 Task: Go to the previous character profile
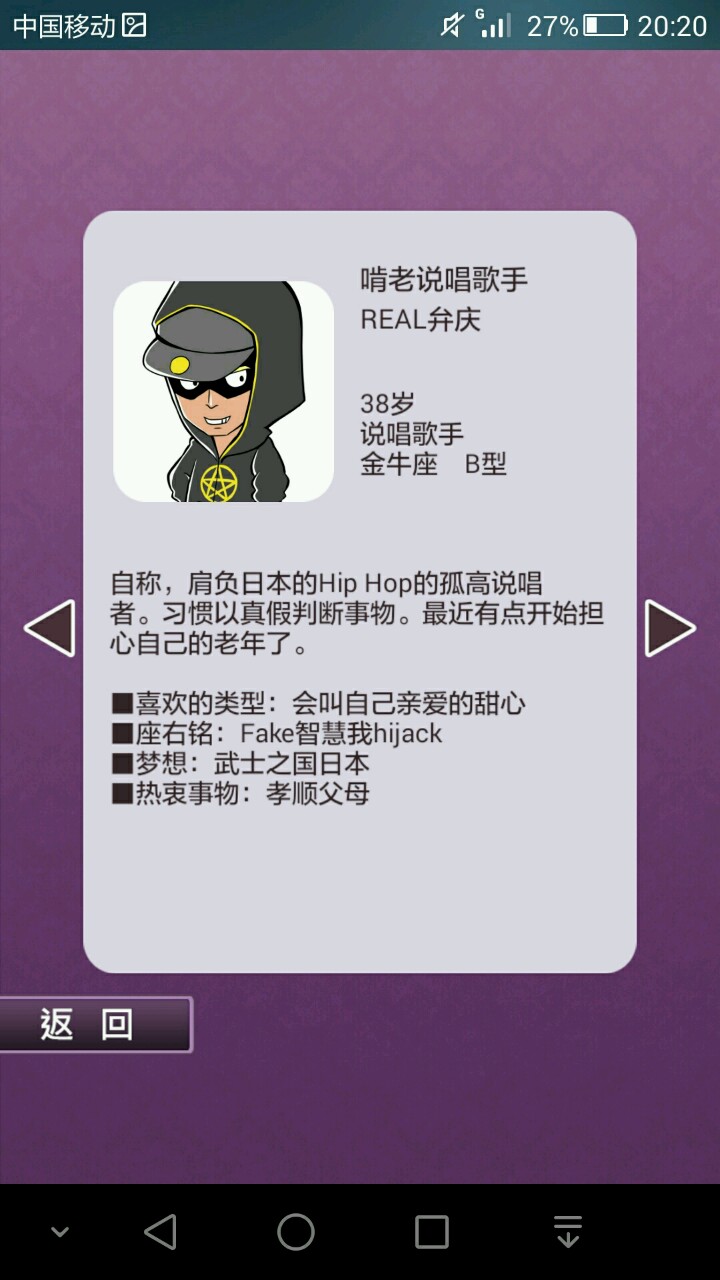pos(50,628)
